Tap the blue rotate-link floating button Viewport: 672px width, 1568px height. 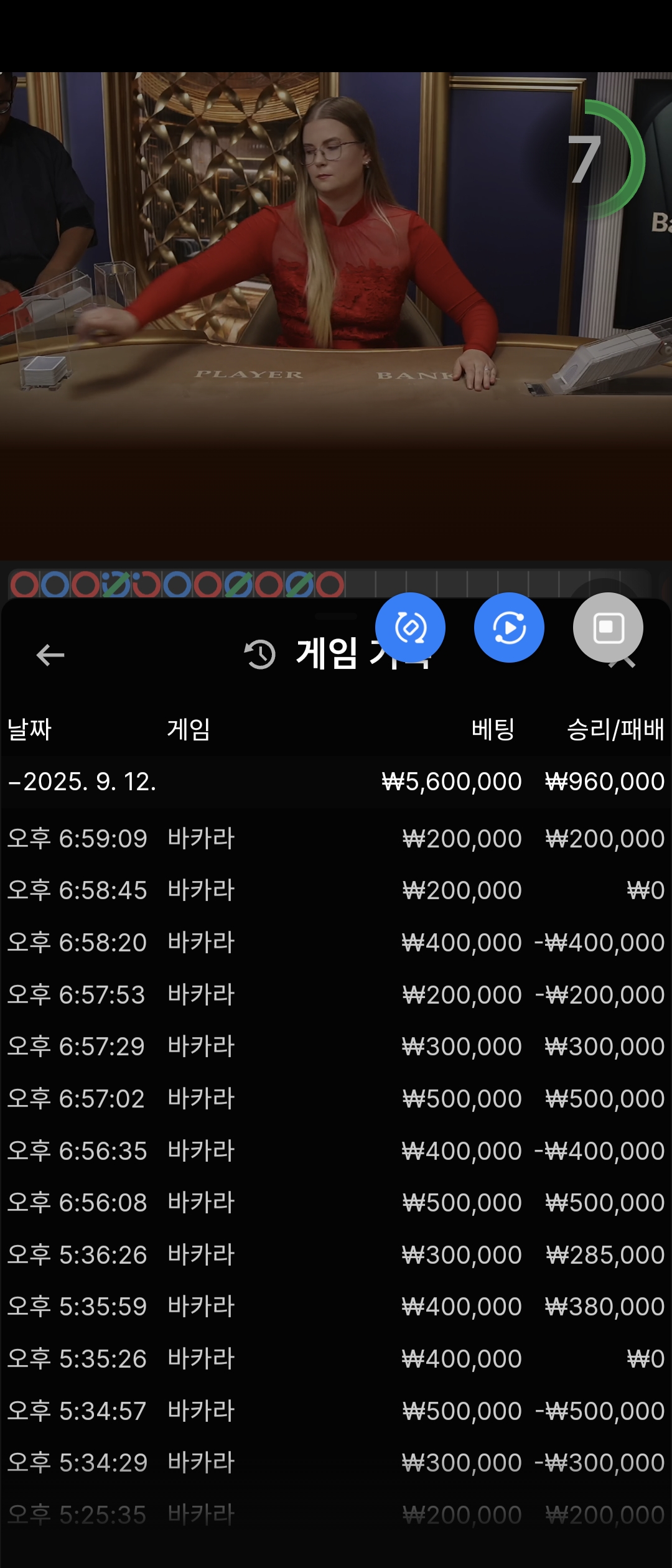[410, 627]
